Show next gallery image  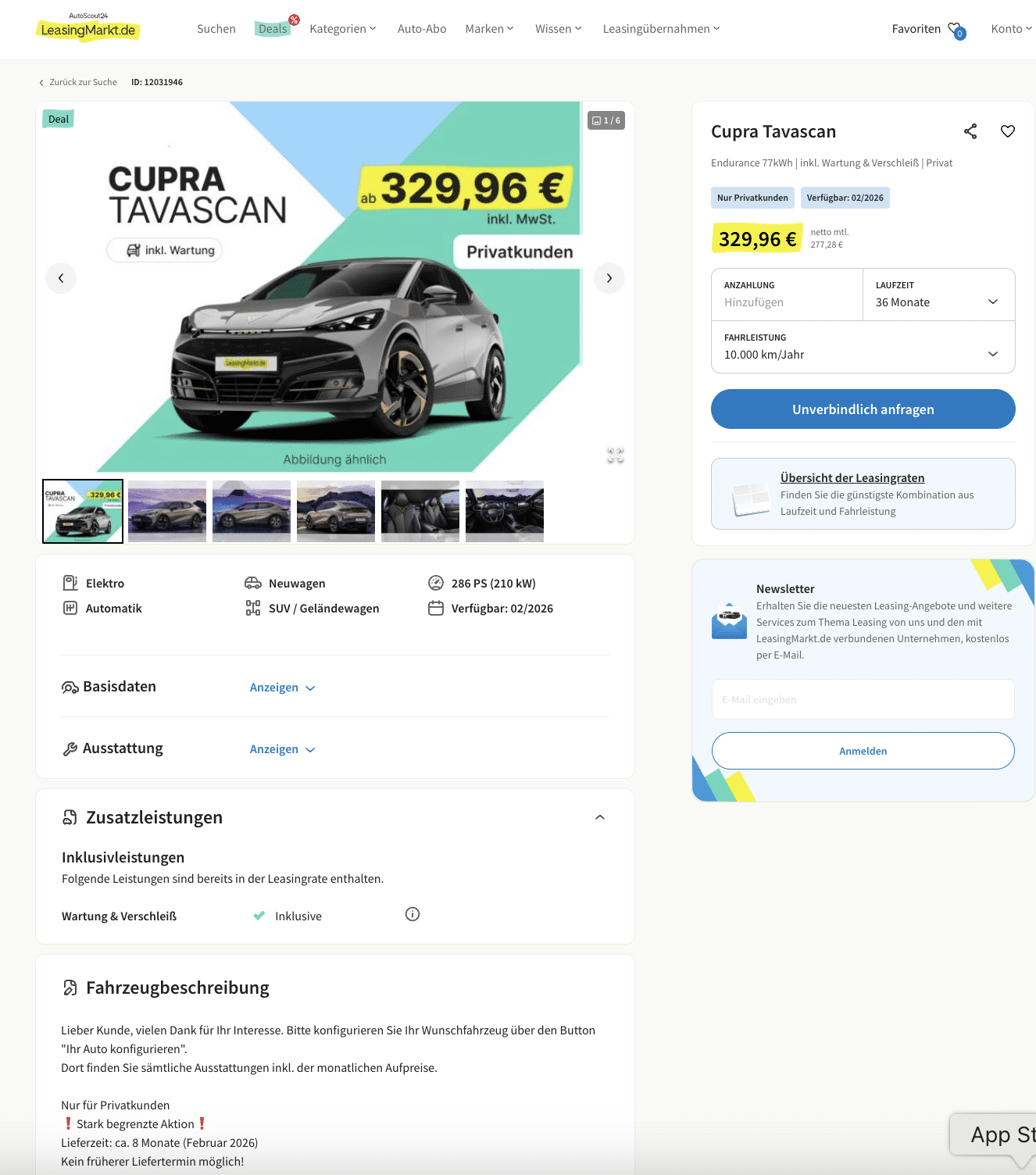[x=609, y=278]
